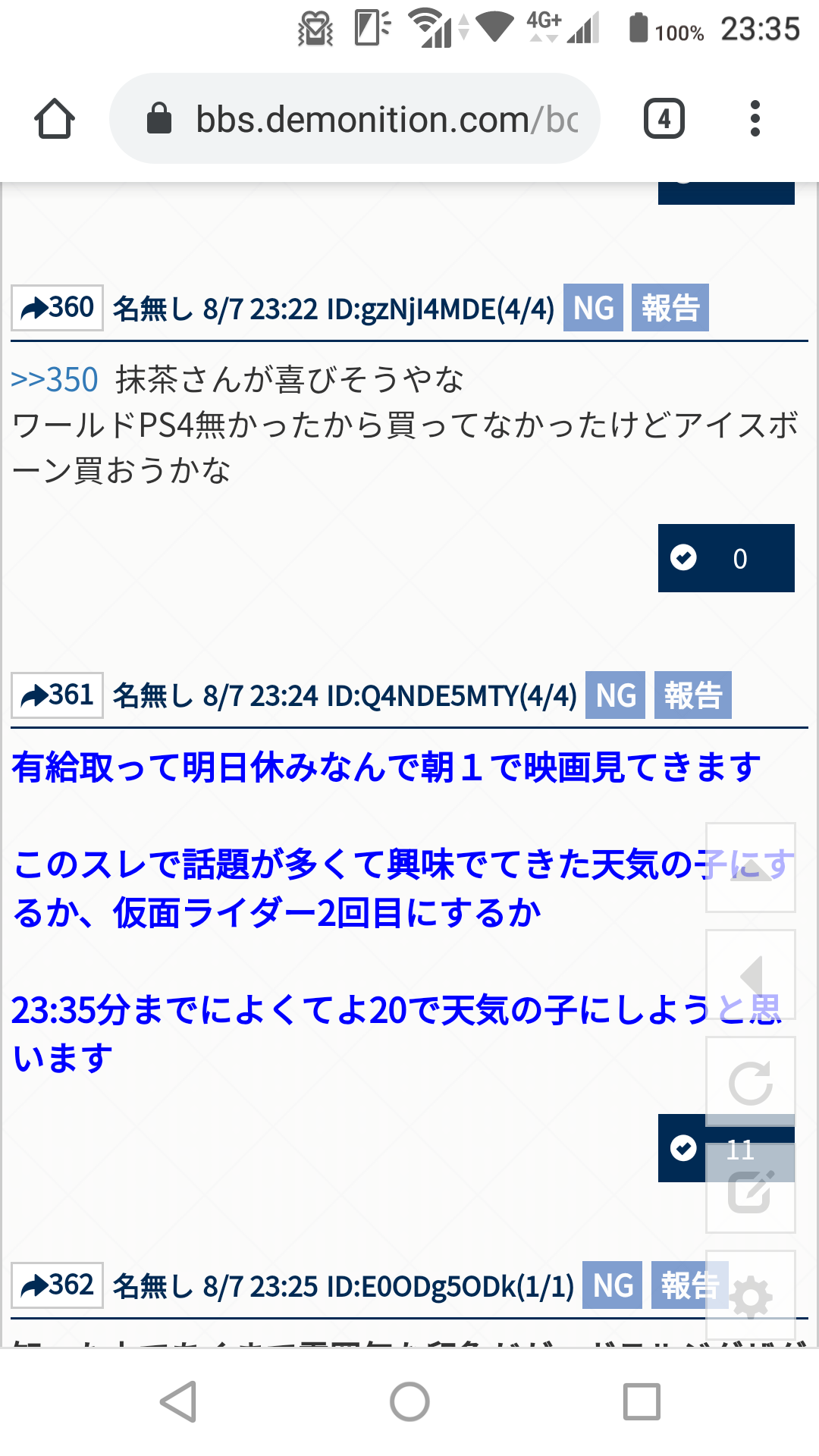The width and height of the screenshot is (819, 1456).
Task: Open the browser overflow menu
Action: click(754, 119)
